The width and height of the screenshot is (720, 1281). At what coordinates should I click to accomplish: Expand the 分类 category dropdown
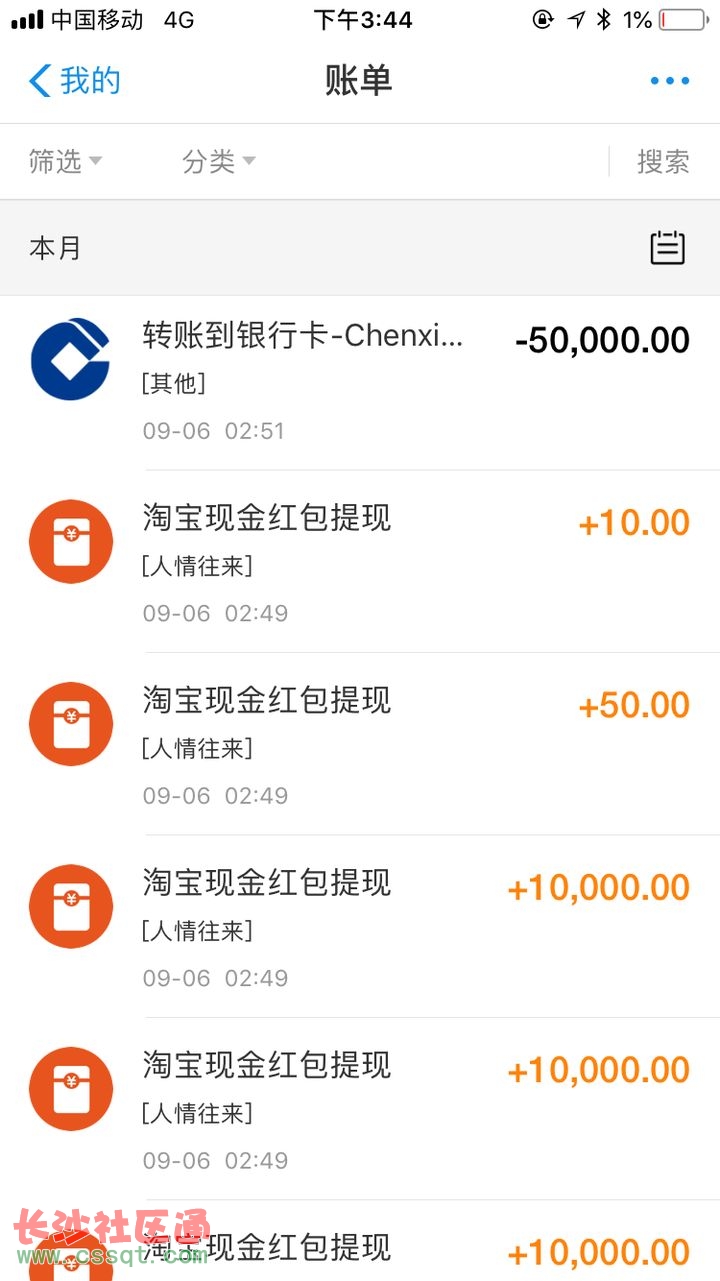pos(219,161)
